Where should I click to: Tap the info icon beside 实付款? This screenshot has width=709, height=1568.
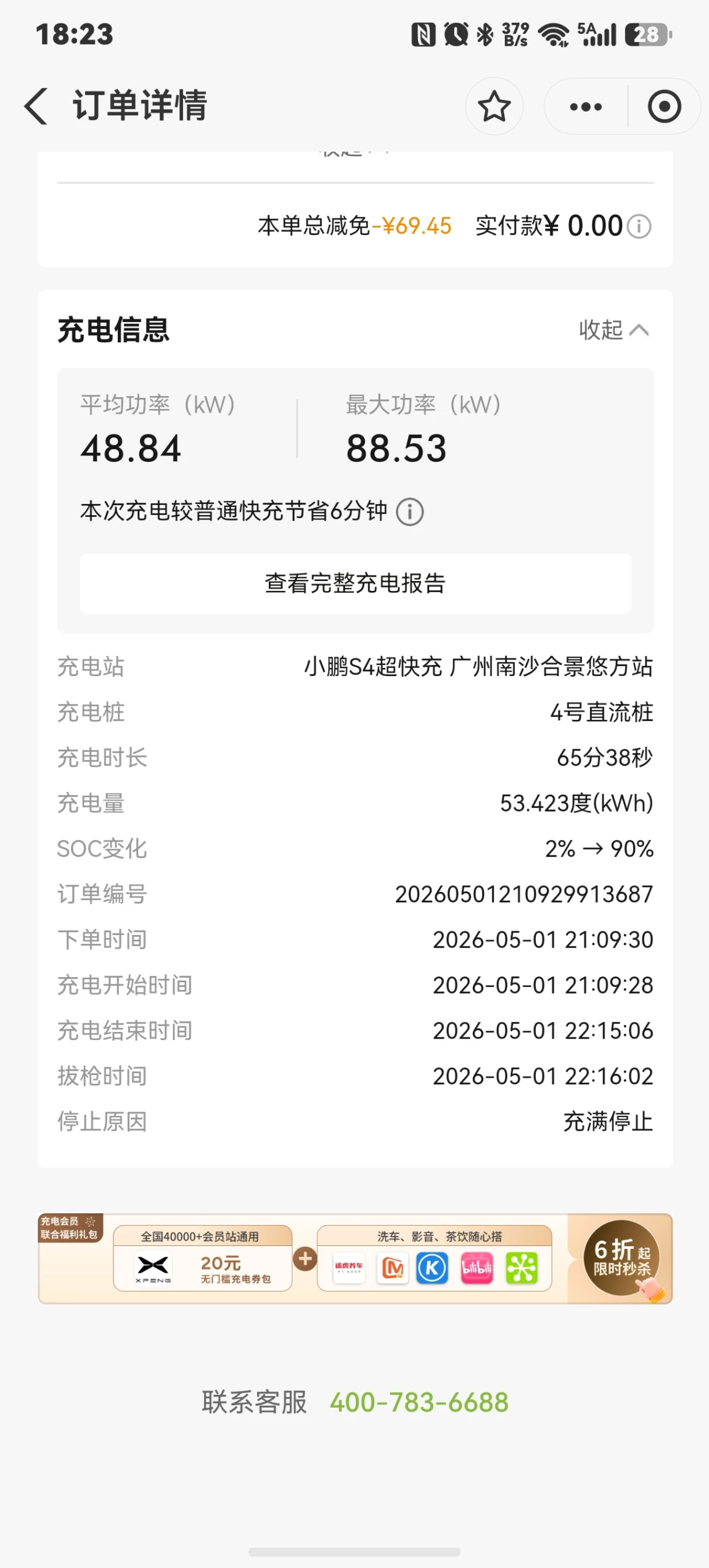[639, 226]
